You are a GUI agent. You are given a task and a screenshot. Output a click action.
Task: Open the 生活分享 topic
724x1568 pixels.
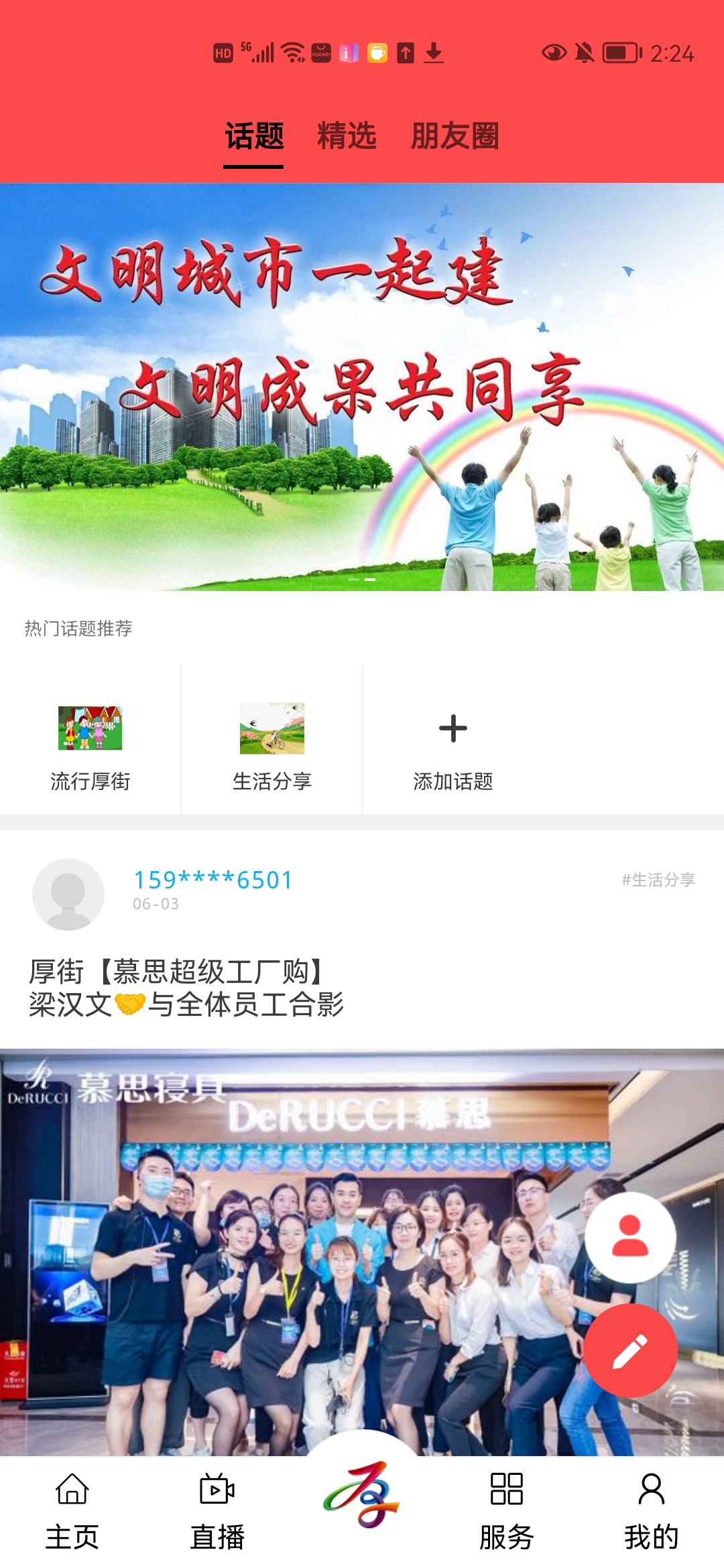(x=272, y=744)
